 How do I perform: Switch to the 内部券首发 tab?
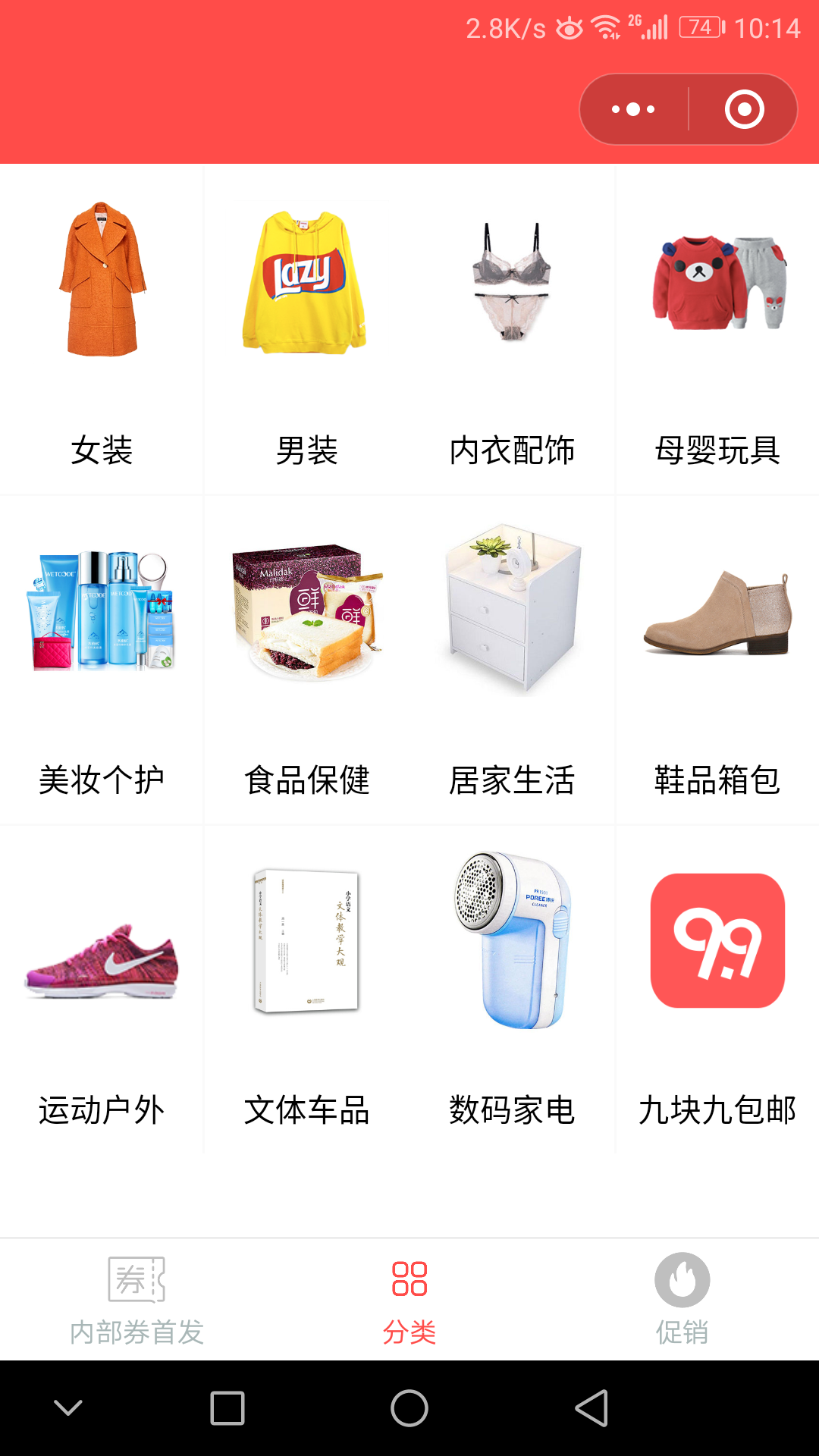[136, 1300]
